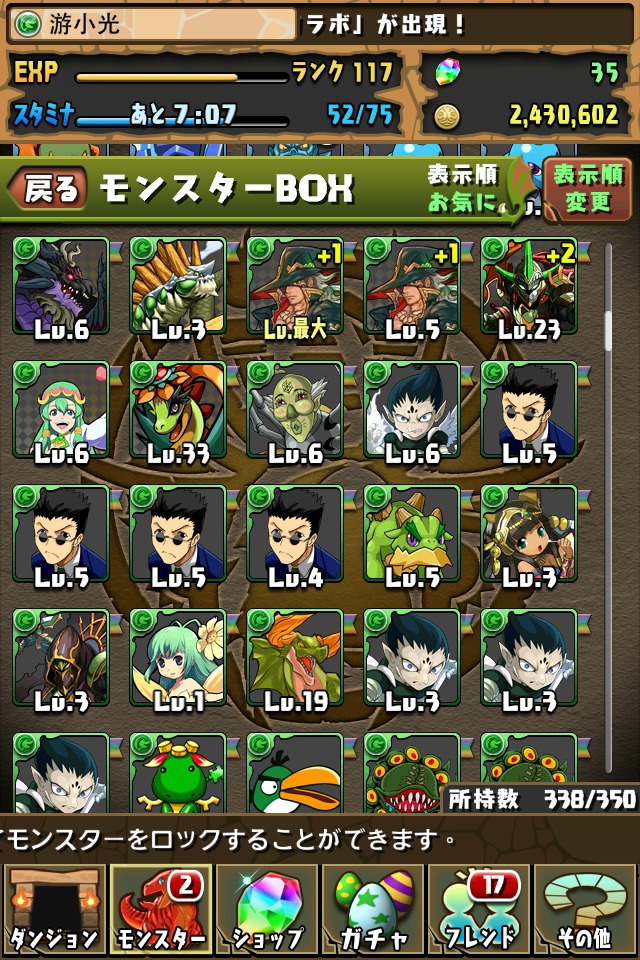
Task: Go to the フレンド tab
Action: [480, 908]
